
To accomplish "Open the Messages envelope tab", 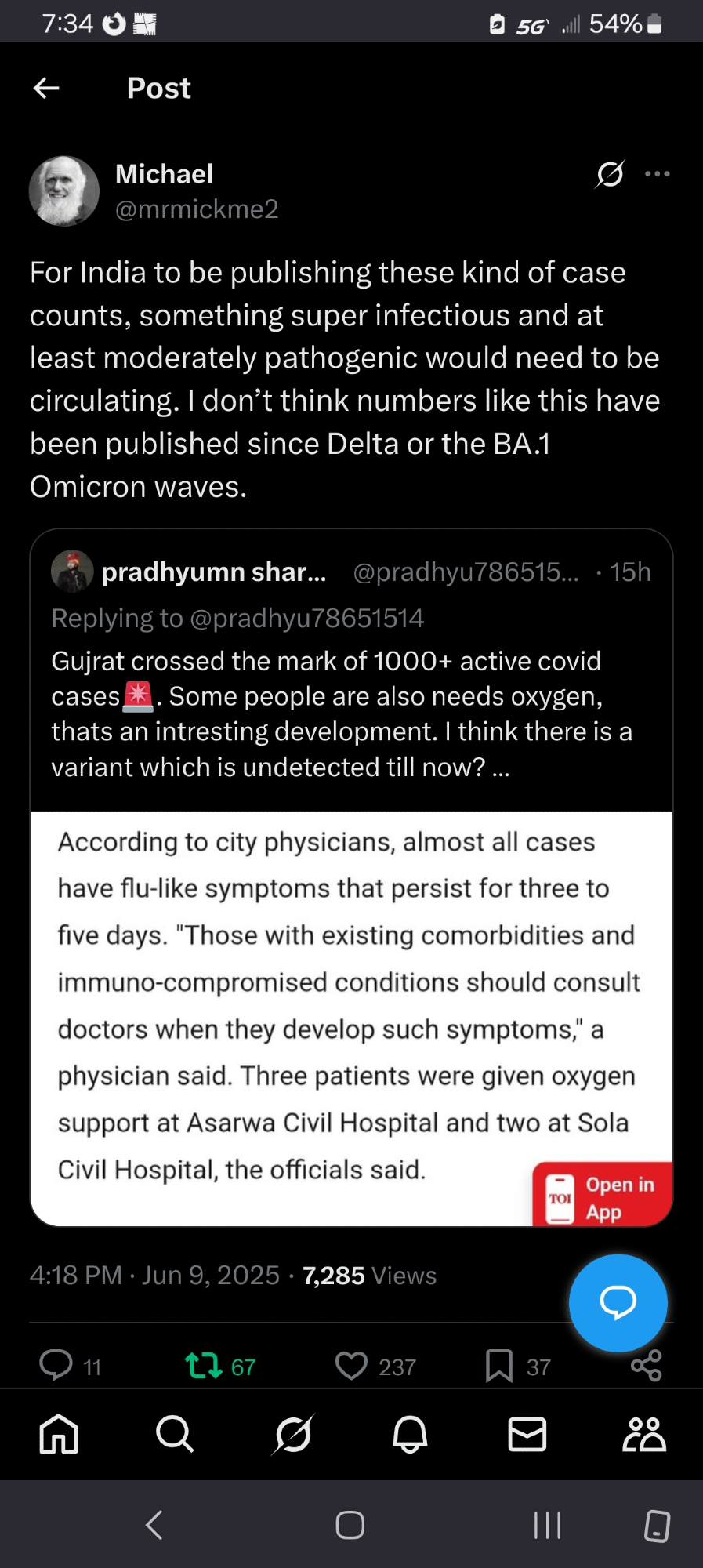I will click(527, 1435).
